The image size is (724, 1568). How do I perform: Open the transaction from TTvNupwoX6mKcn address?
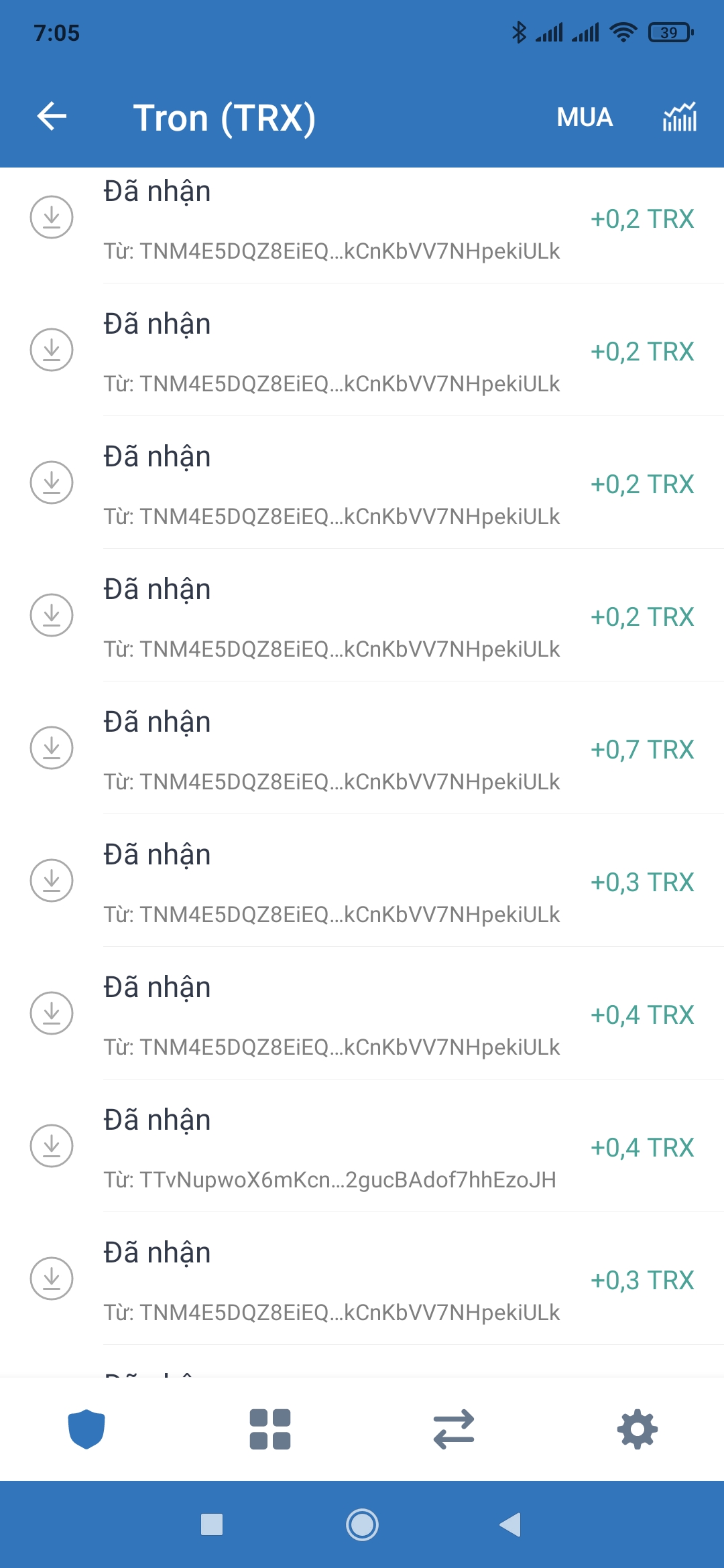pos(398,1147)
